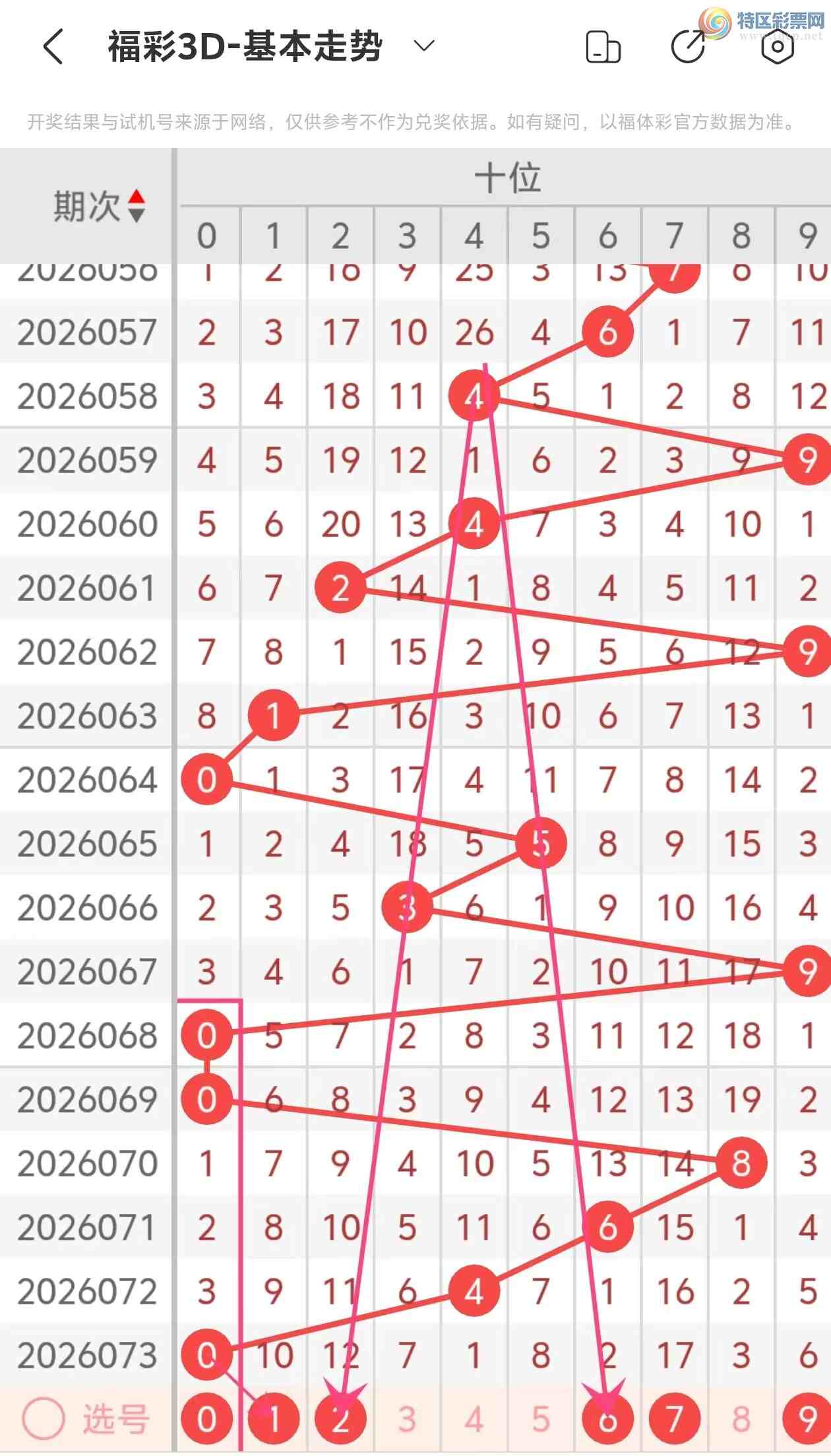Share this trend chart

tap(688, 46)
